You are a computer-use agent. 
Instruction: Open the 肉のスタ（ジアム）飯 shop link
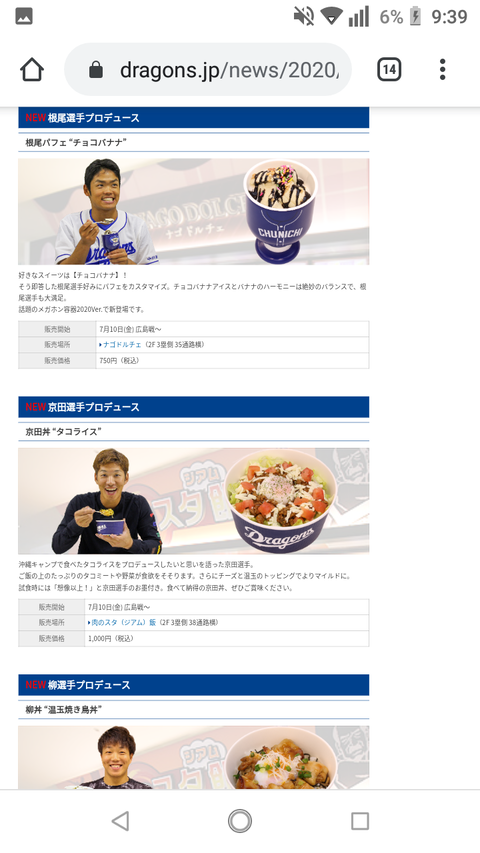pos(121,623)
